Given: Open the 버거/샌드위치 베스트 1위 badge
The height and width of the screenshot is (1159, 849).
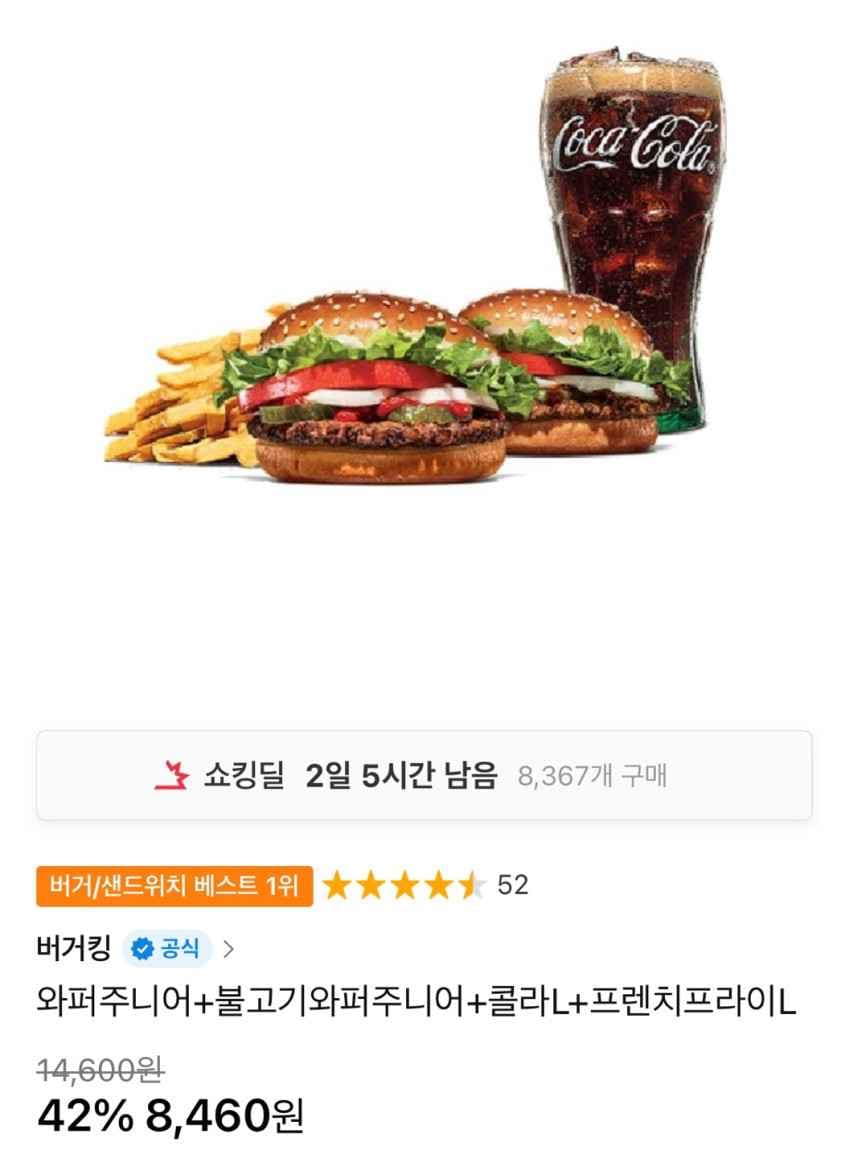Looking at the screenshot, I should click(174, 886).
